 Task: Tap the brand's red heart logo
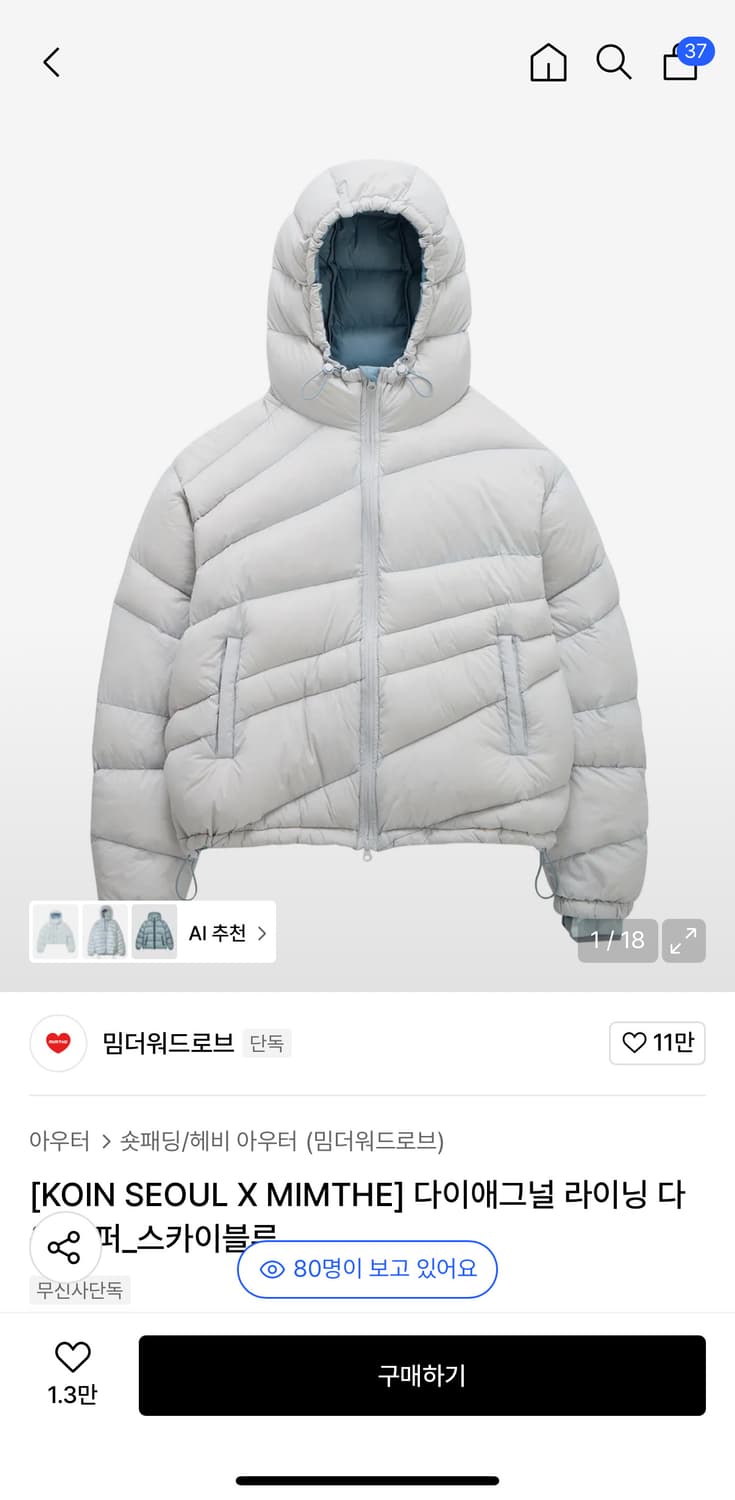[x=58, y=1043]
